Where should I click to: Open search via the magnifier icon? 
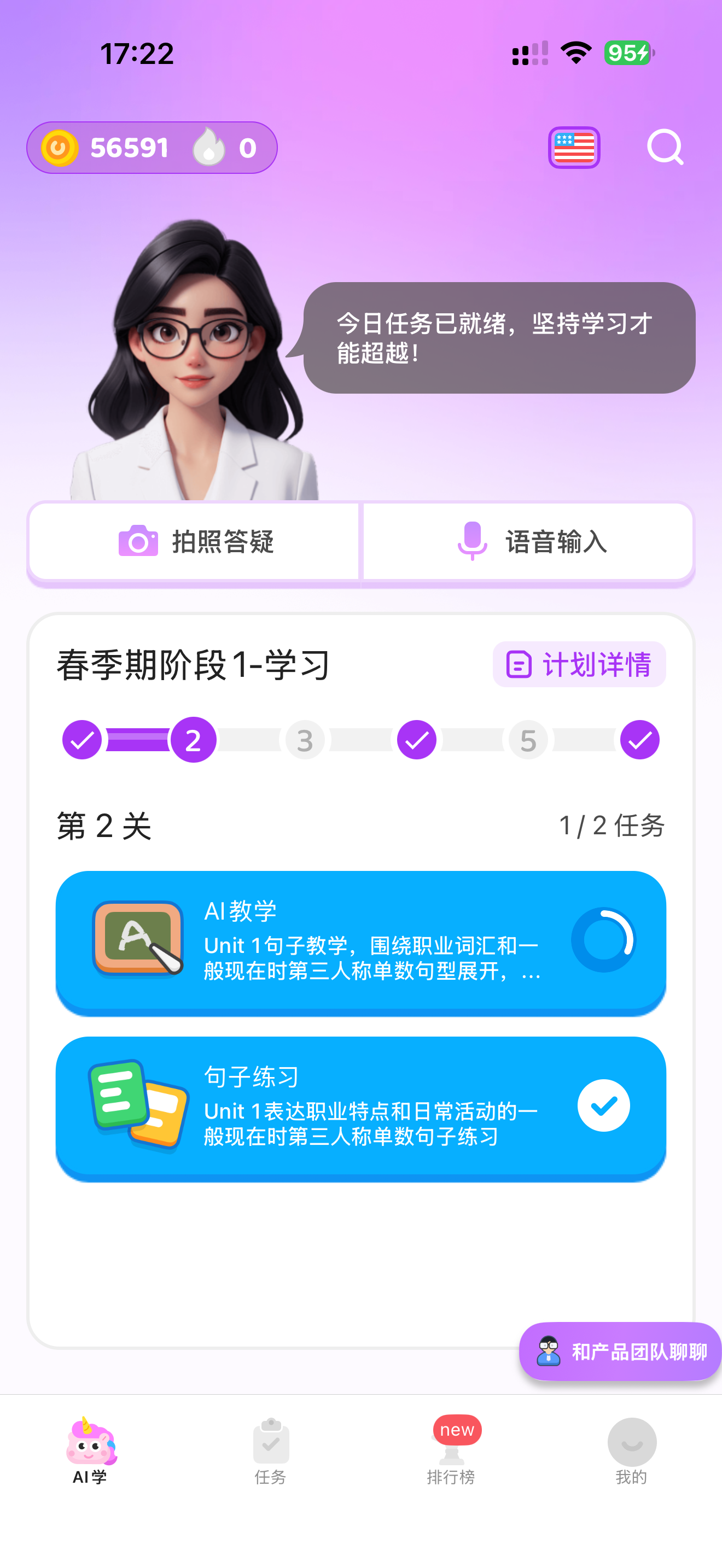(x=665, y=147)
